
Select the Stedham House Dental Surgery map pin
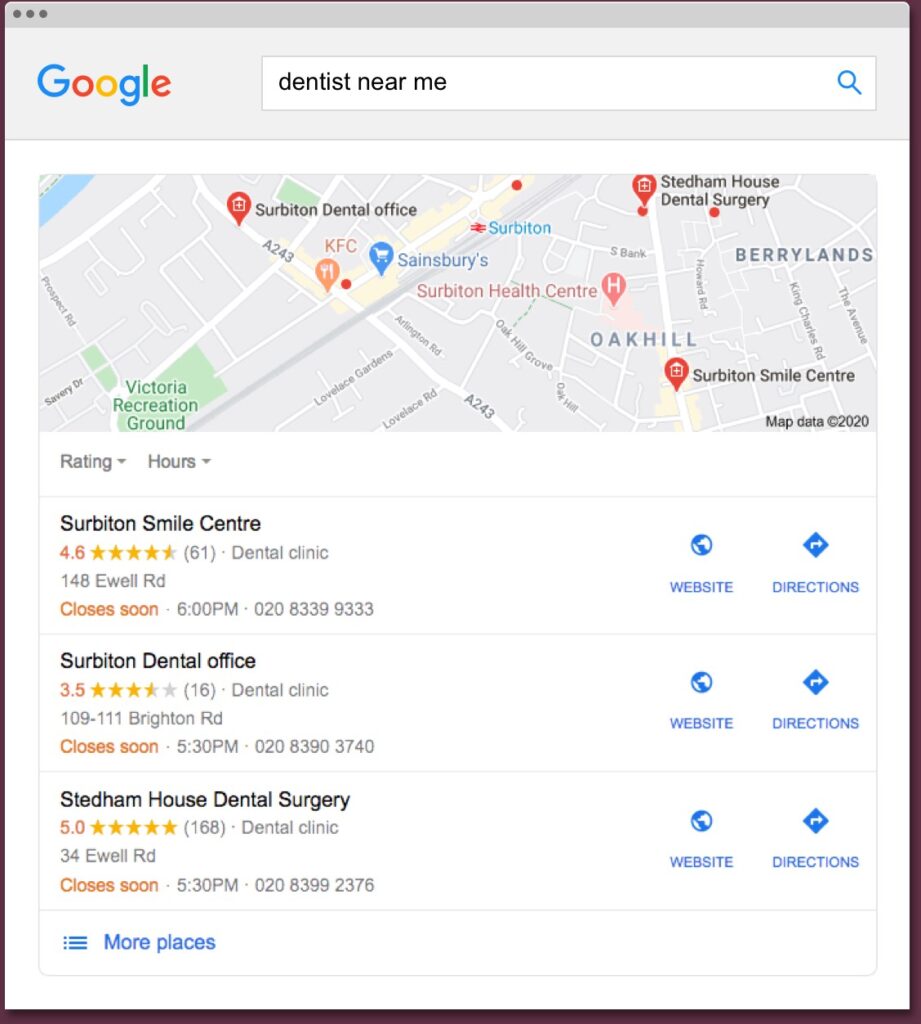(645, 186)
